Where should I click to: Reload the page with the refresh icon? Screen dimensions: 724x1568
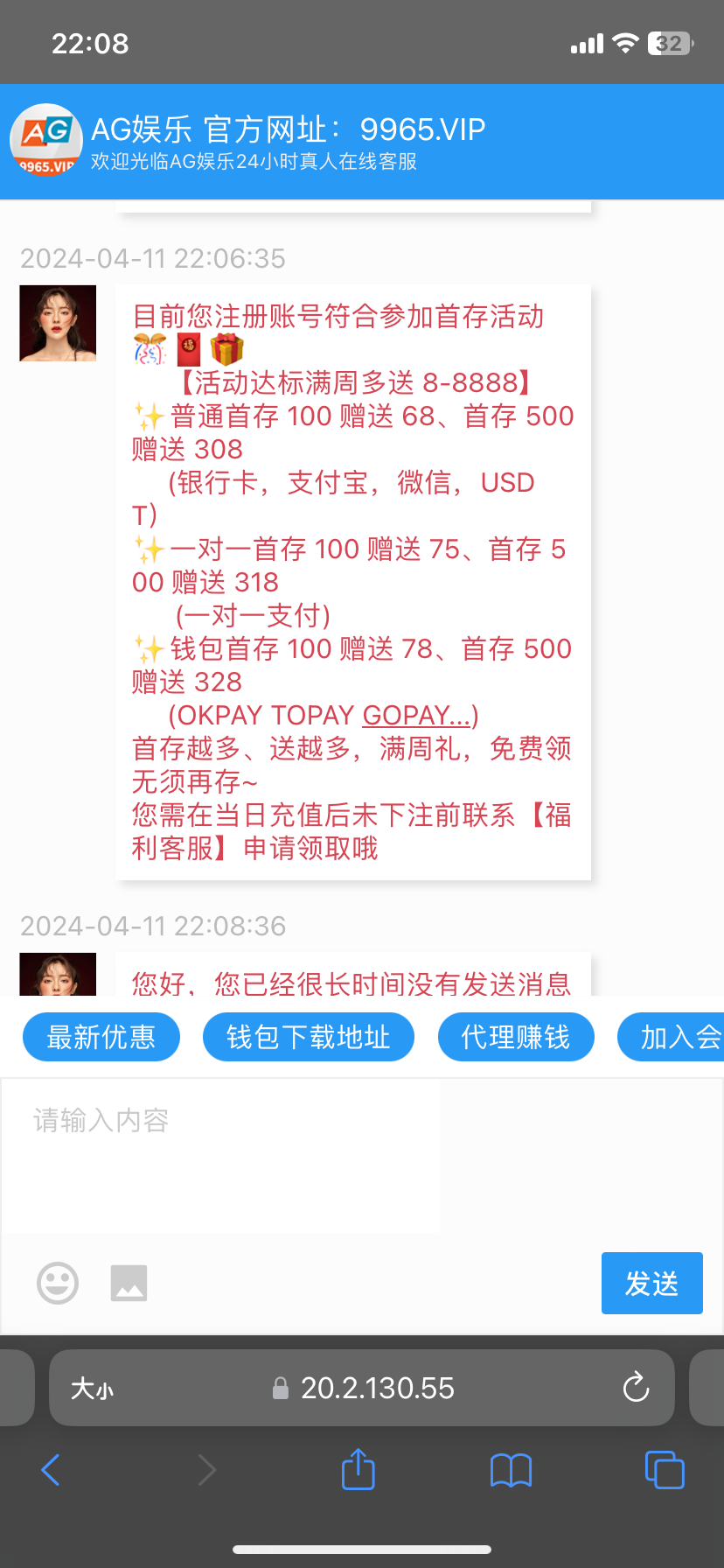(636, 1388)
